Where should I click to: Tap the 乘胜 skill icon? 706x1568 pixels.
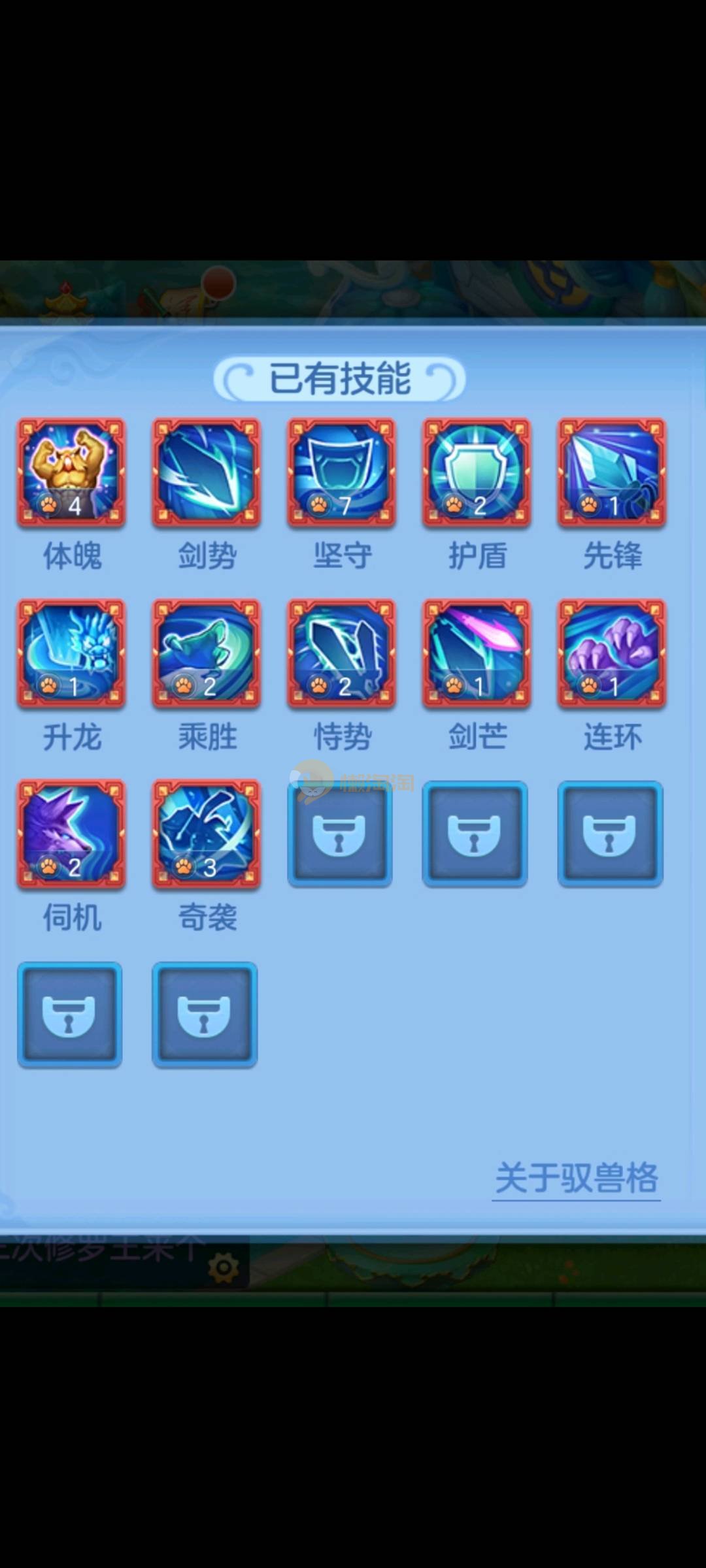click(x=207, y=653)
